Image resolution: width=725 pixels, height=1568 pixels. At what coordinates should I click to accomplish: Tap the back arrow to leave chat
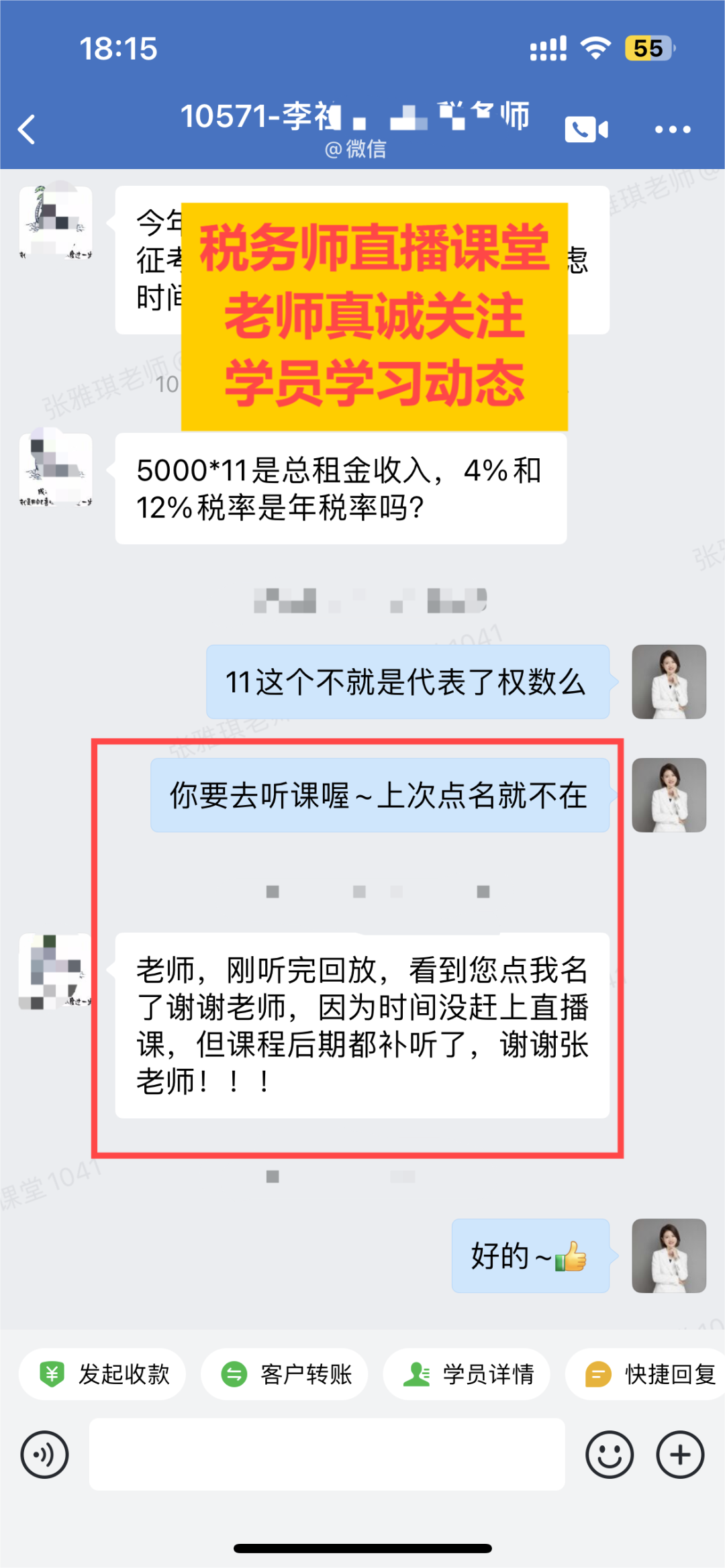[27, 129]
